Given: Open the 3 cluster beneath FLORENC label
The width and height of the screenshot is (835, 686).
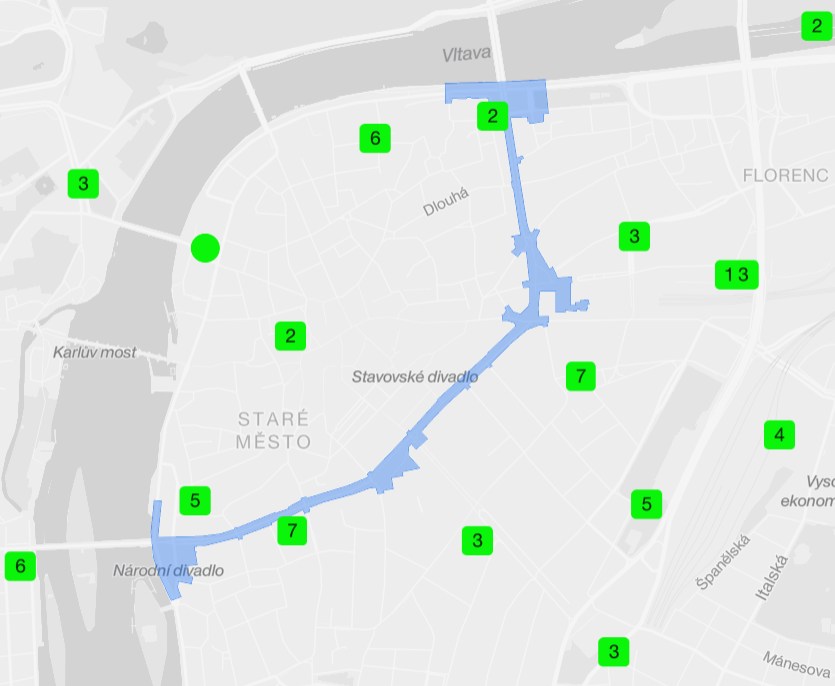Looking at the screenshot, I should coord(634,237).
